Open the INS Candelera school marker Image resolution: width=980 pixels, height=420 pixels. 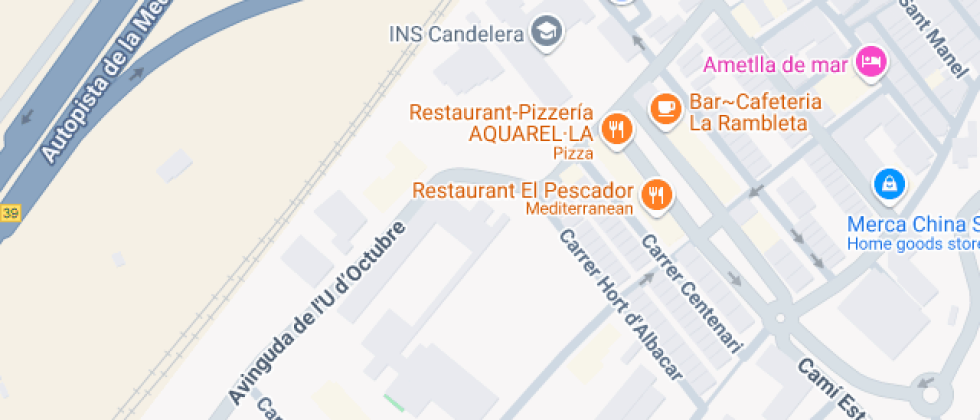coord(546,31)
